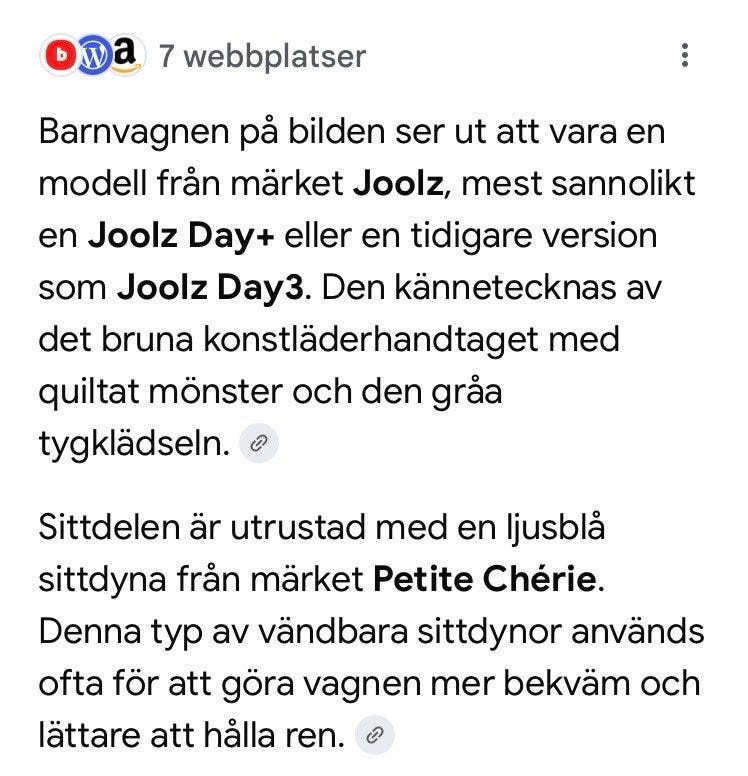Open the three-dot overflow menu
Image resolution: width=748 pixels, height=776 pixels.
(x=685, y=55)
